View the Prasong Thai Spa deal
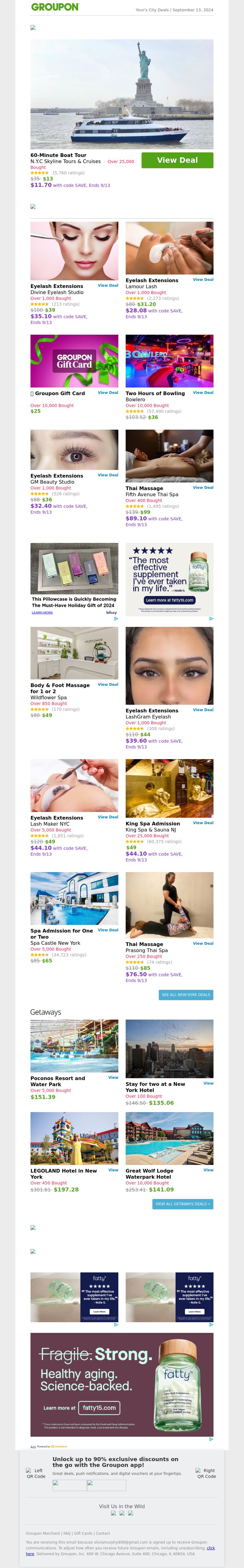This screenshot has width=244, height=1568. coord(203,944)
